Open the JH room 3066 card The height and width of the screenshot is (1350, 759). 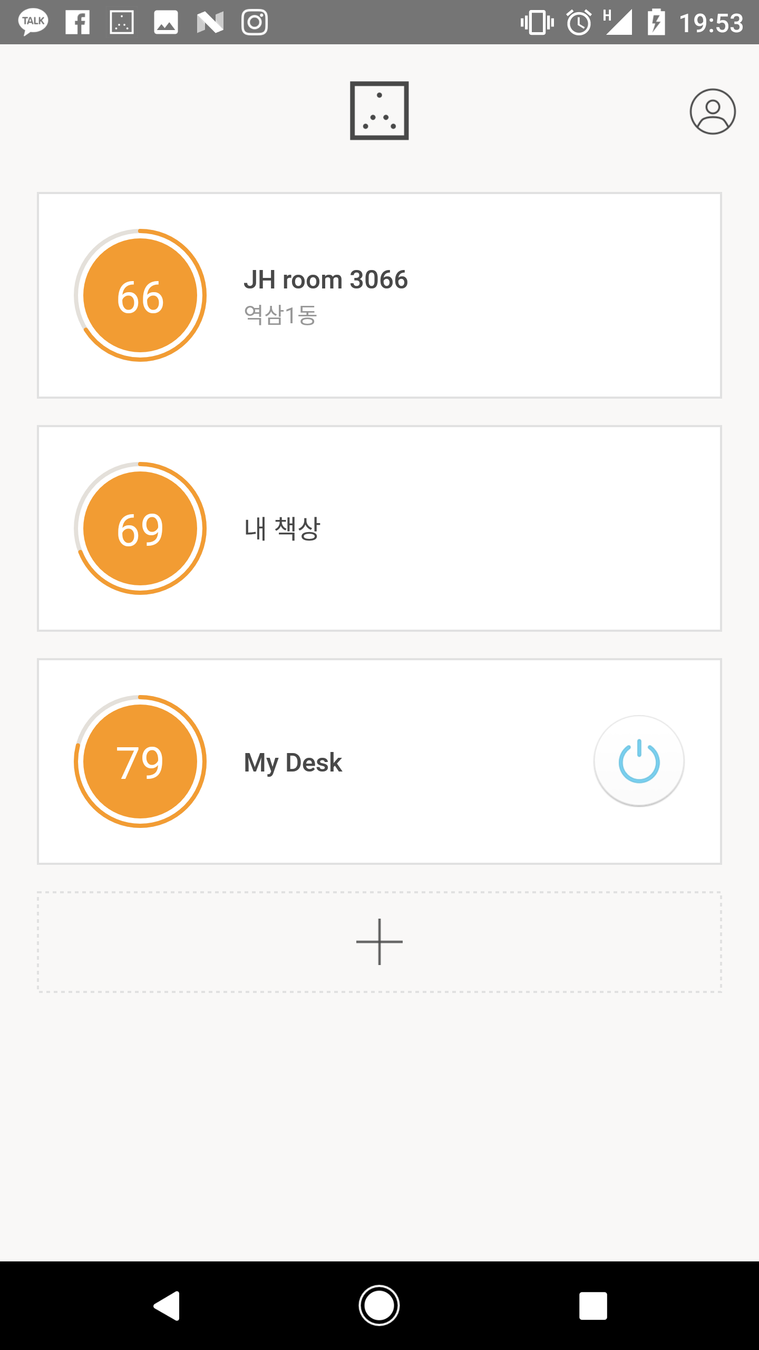[379, 295]
